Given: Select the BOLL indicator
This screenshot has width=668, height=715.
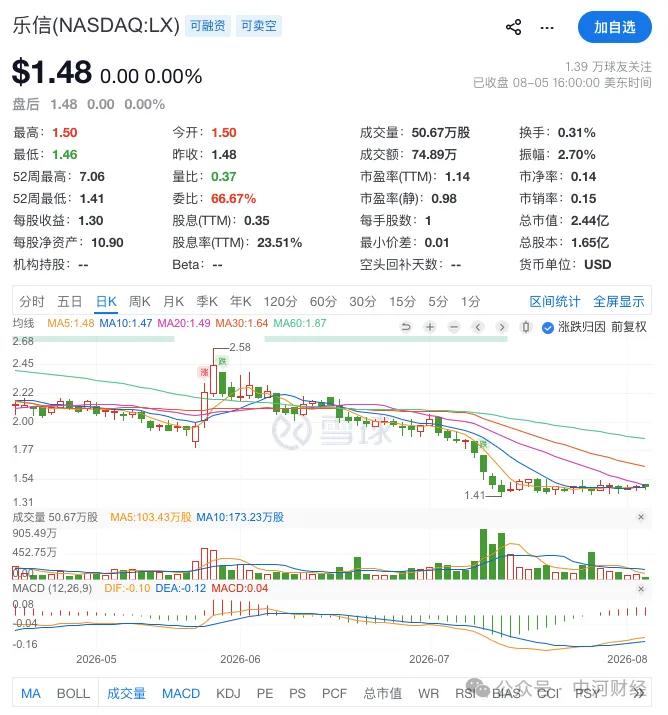Looking at the screenshot, I should pyautogui.click(x=73, y=693).
